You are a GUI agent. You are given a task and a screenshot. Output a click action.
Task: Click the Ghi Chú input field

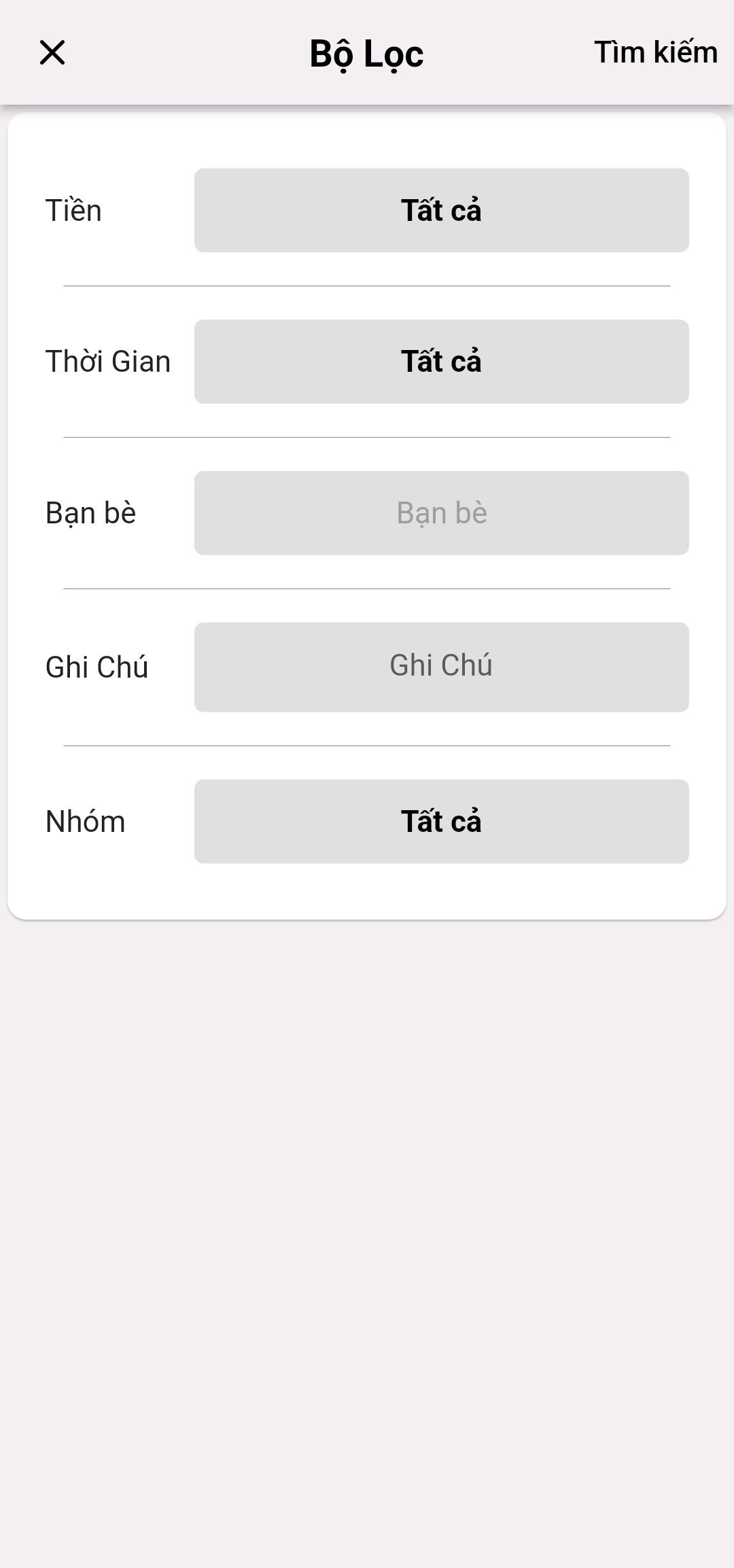442,667
